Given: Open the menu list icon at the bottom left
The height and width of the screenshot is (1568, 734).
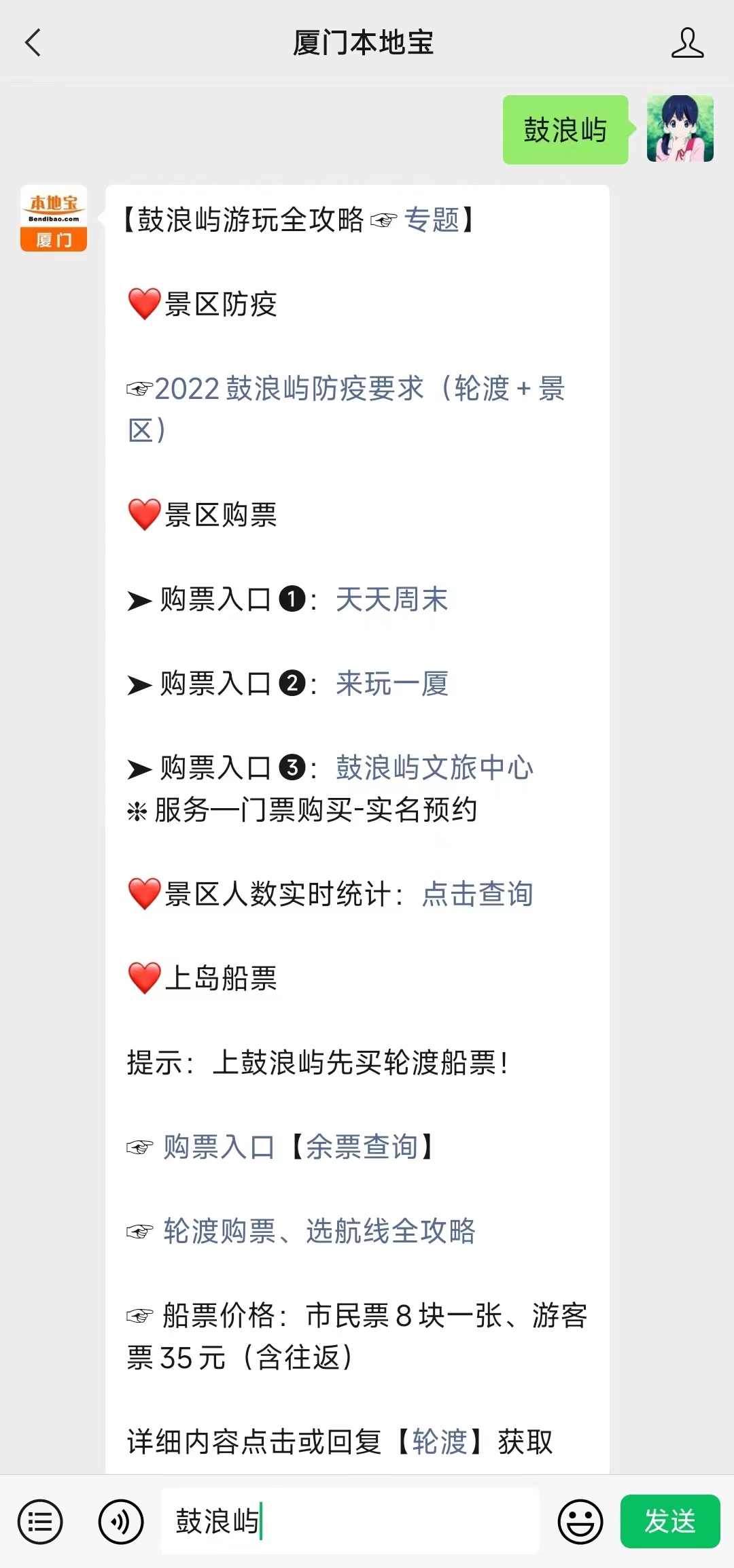Looking at the screenshot, I should [x=40, y=1522].
